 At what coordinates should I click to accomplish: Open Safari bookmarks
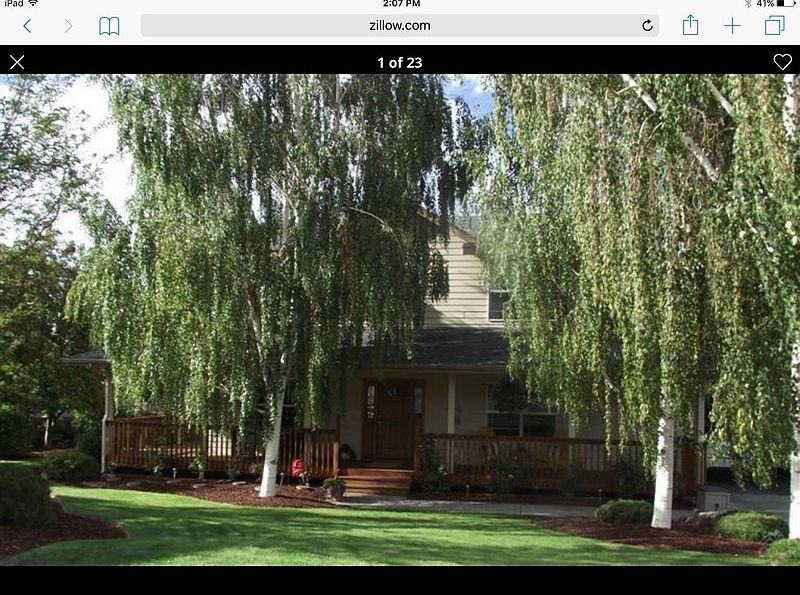click(x=109, y=26)
